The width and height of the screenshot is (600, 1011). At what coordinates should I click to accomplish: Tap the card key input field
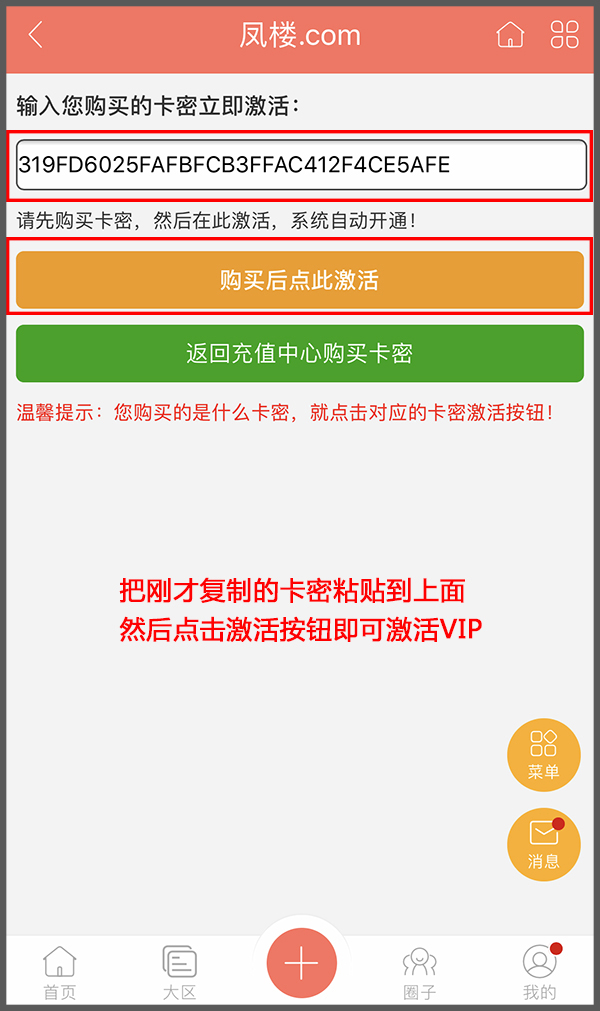tap(300, 165)
